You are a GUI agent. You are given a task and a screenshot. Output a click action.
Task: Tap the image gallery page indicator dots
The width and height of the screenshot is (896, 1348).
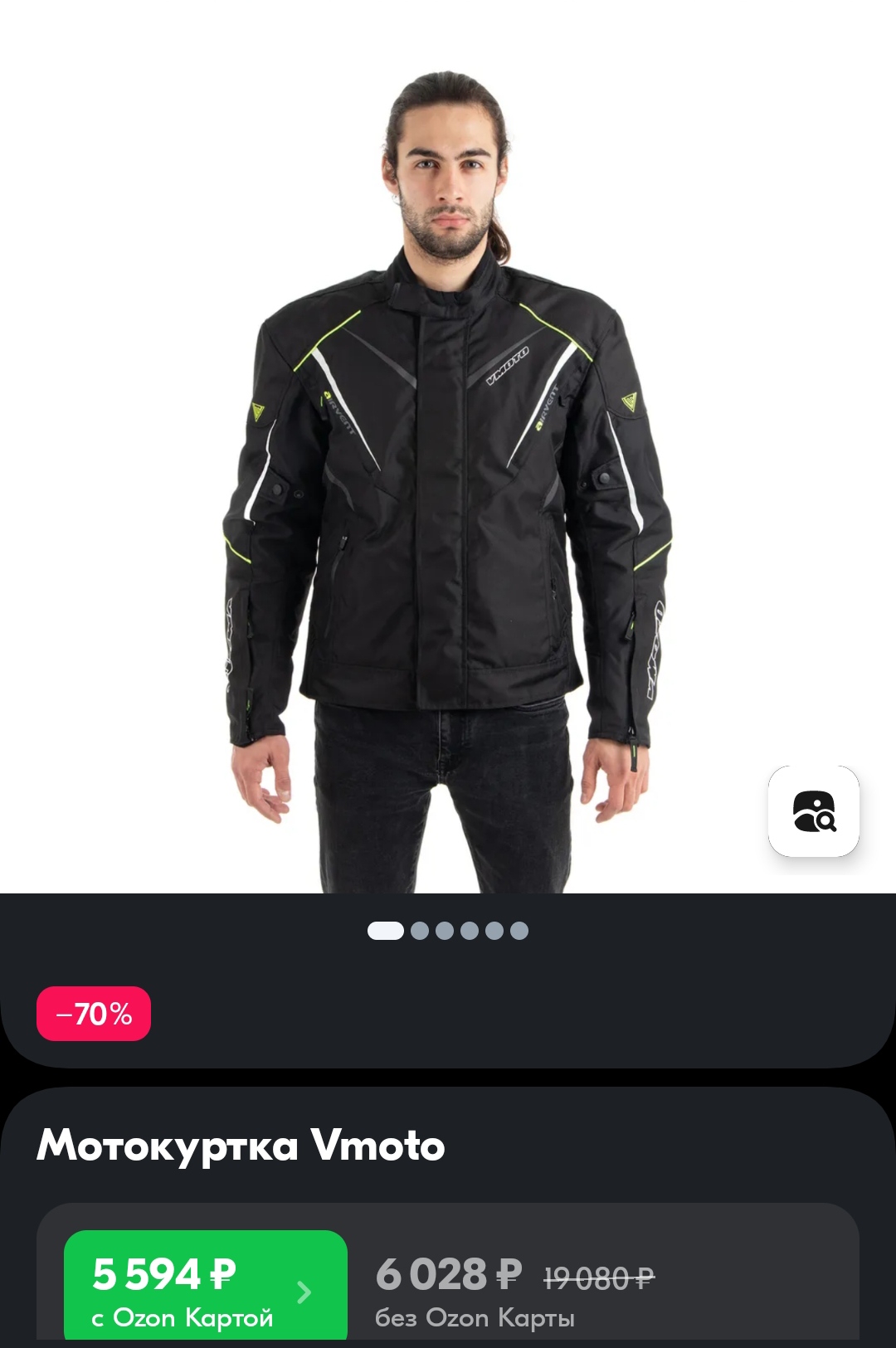[448, 931]
